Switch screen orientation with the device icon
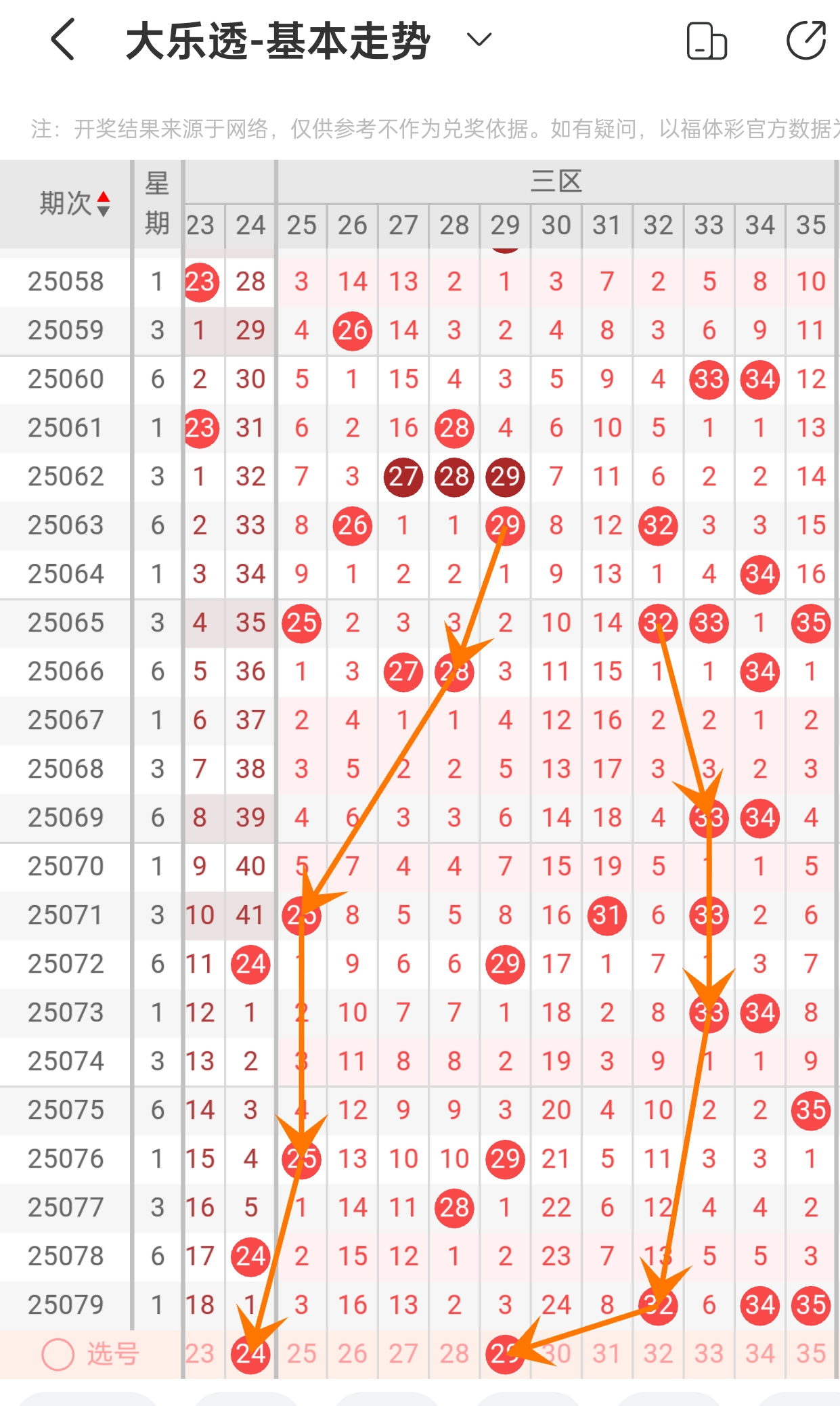Screen dimensions: 840x1406 click(707, 41)
